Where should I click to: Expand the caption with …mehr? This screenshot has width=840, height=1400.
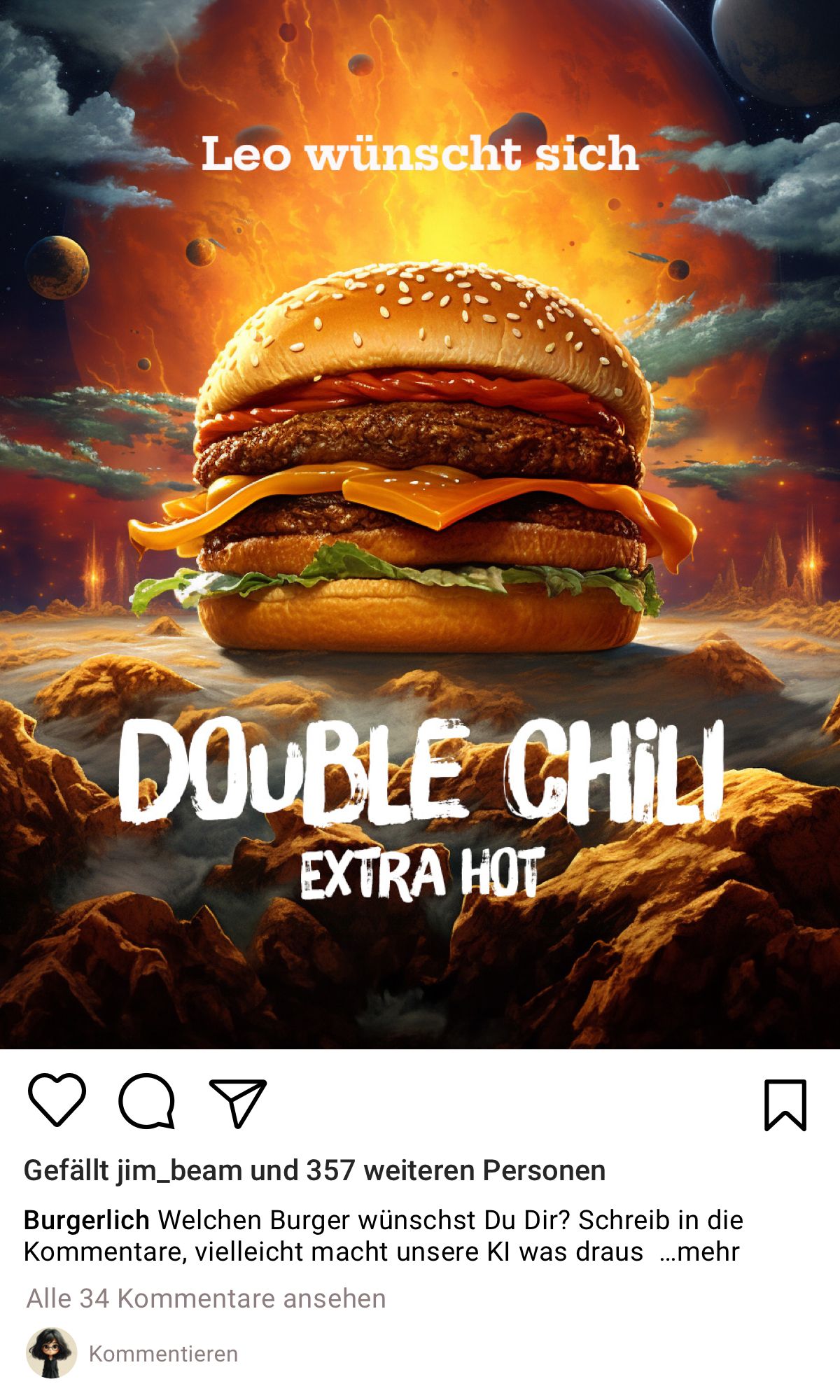(699, 1252)
